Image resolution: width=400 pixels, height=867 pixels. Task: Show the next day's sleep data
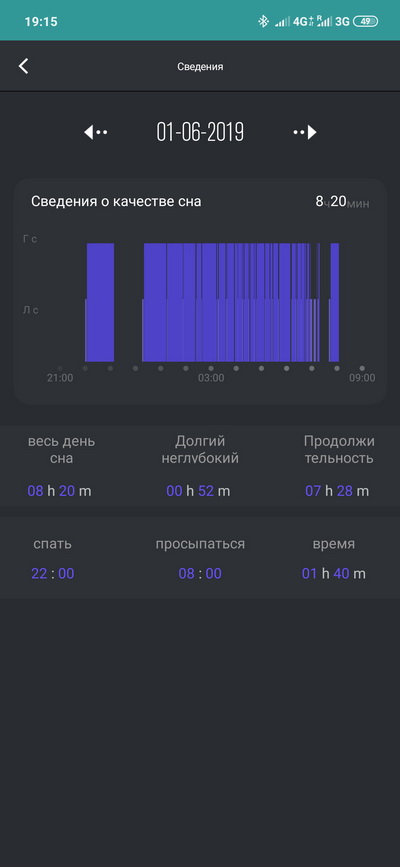point(305,133)
